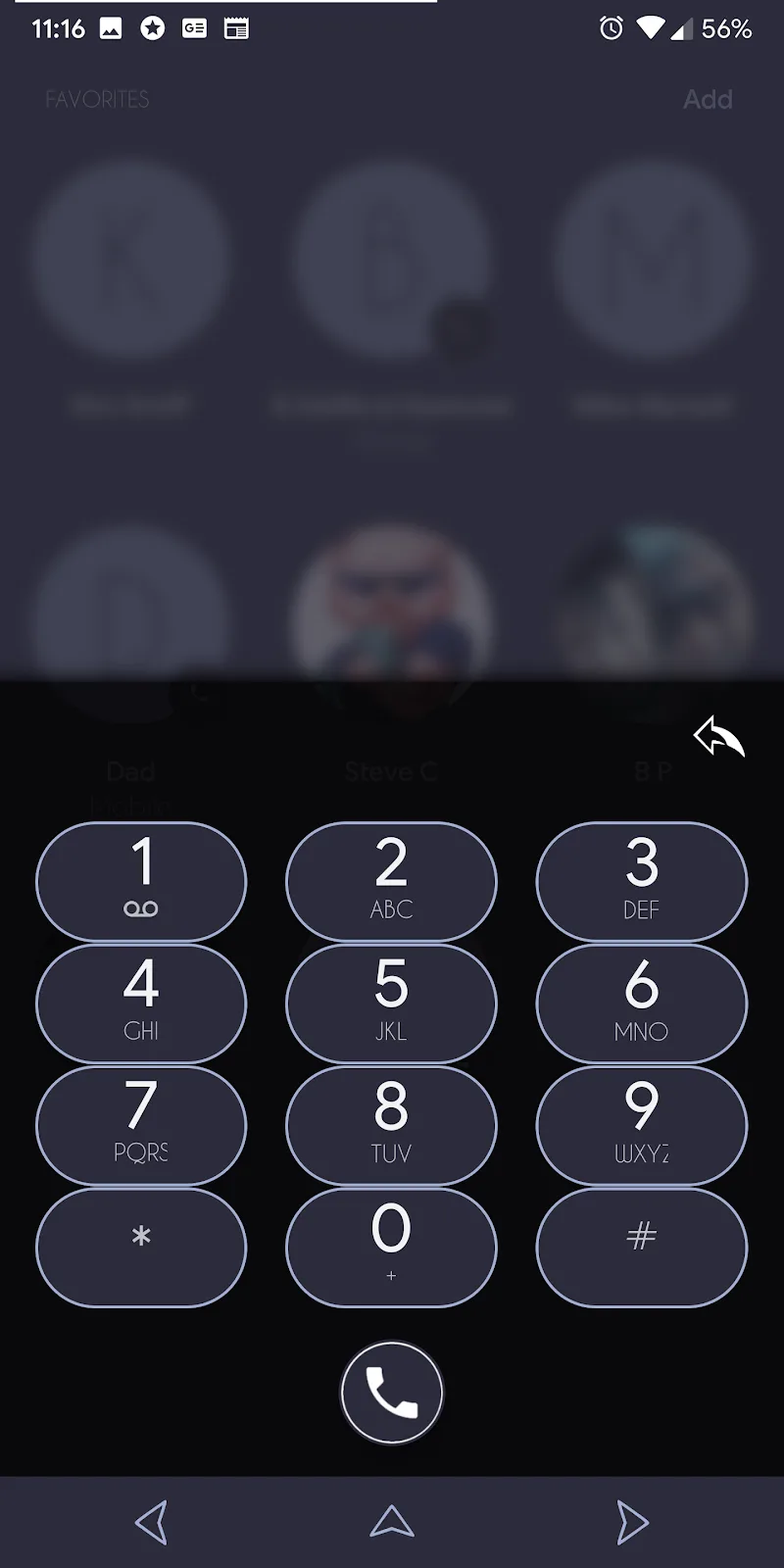Start the call with phone button
The height and width of the screenshot is (1568, 784).
click(x=391, y=1392)
